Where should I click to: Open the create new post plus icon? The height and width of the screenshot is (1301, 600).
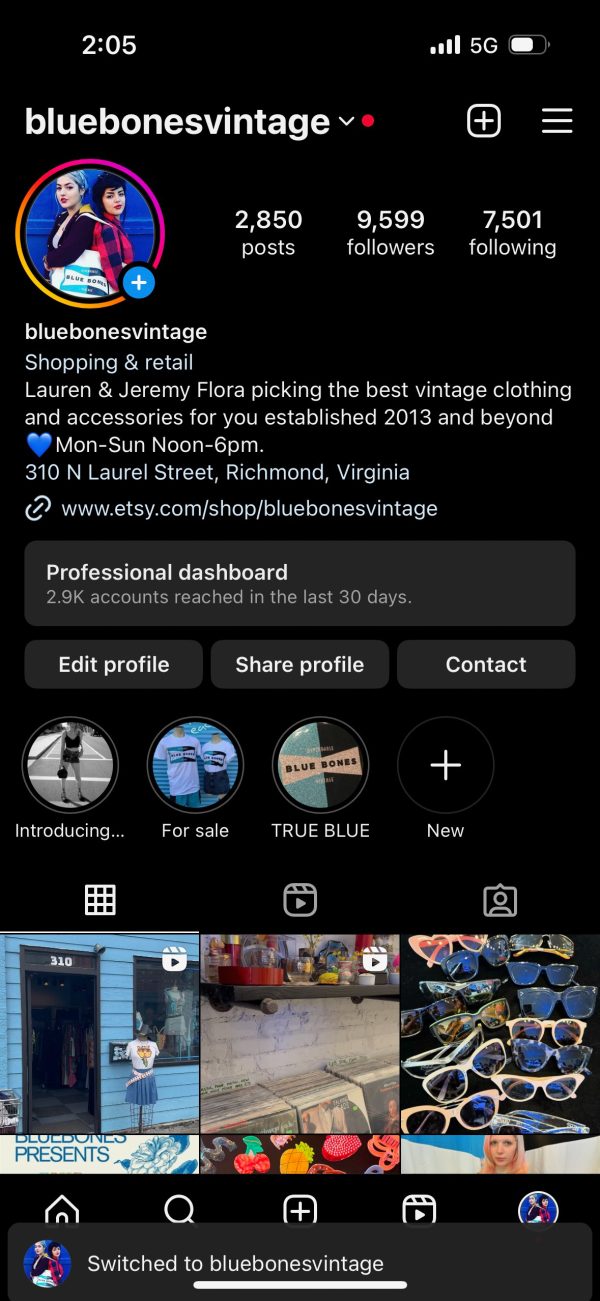pyautogui.click(x=484, y=121)
